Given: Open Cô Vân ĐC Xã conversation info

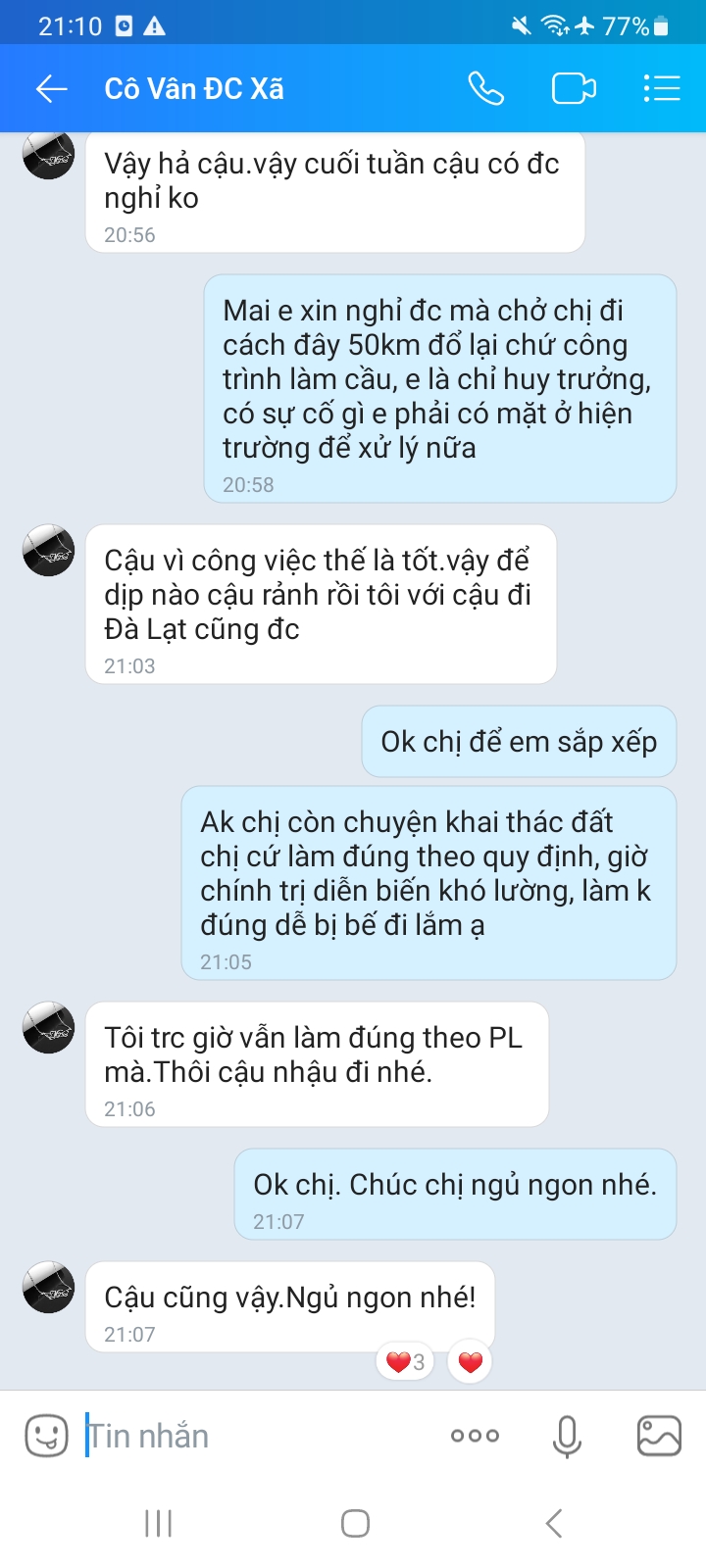Looking at the screenshot, I should [x=194, y=89].
